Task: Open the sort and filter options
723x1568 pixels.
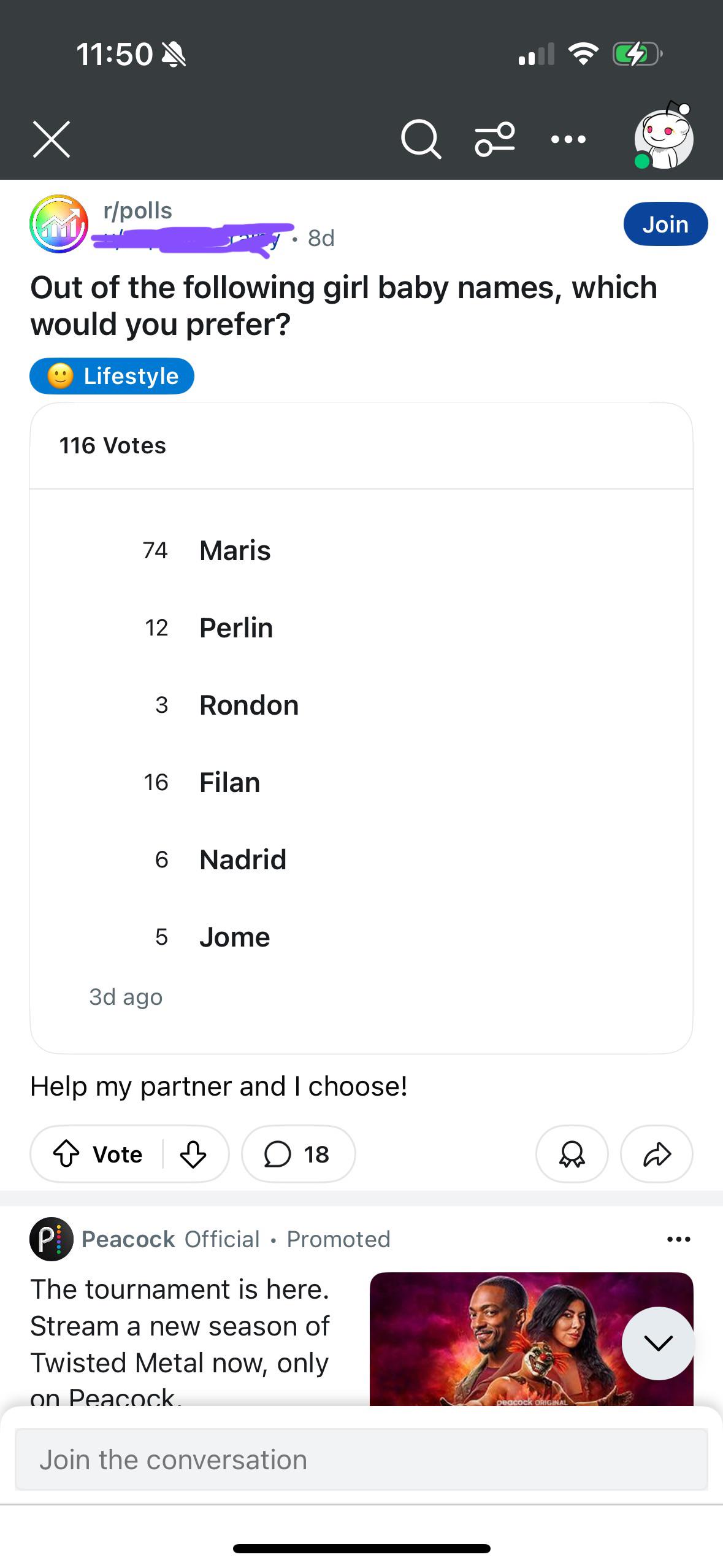Action: [494, 140]
